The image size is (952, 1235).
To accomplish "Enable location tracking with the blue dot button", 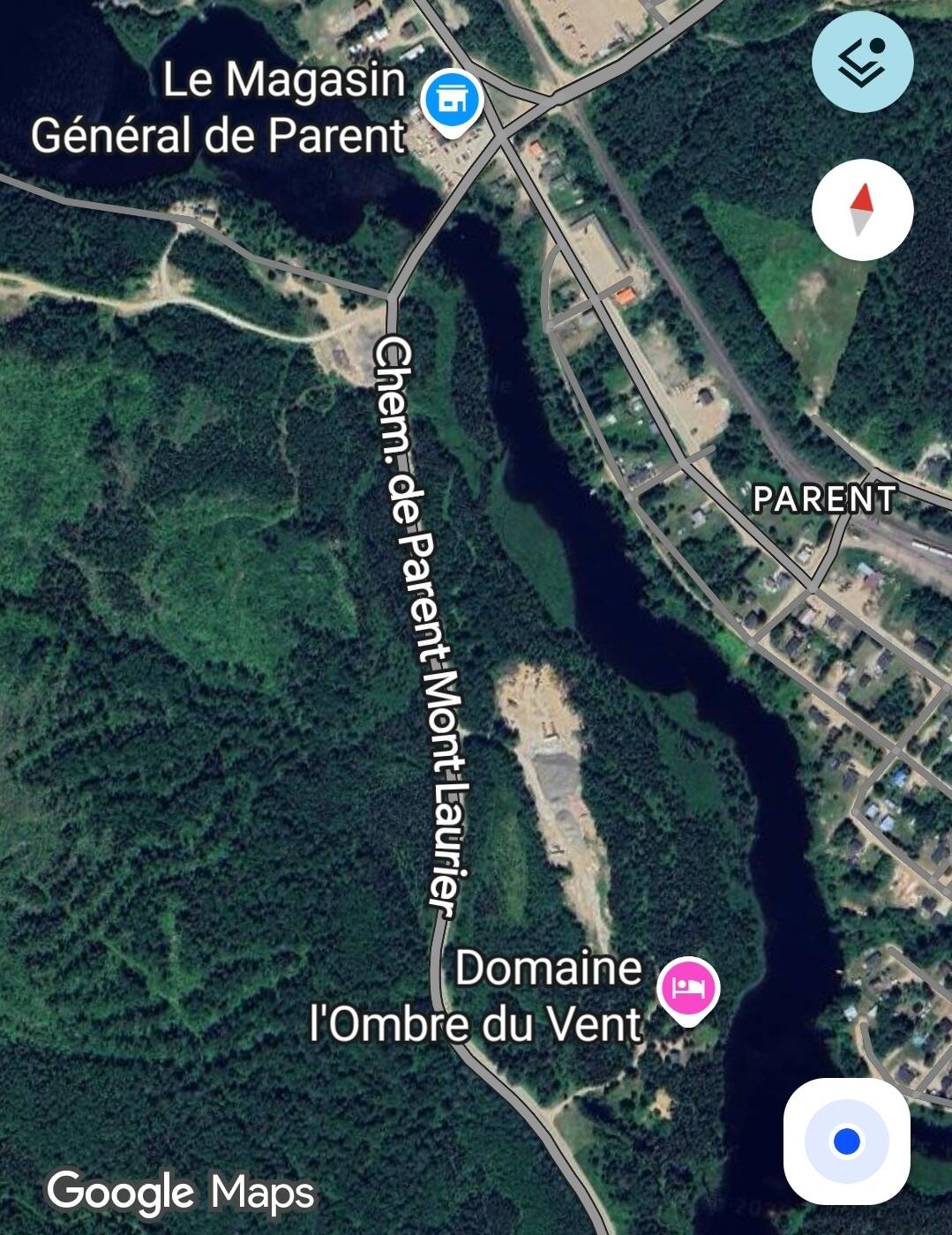I will pos(847,1140).
